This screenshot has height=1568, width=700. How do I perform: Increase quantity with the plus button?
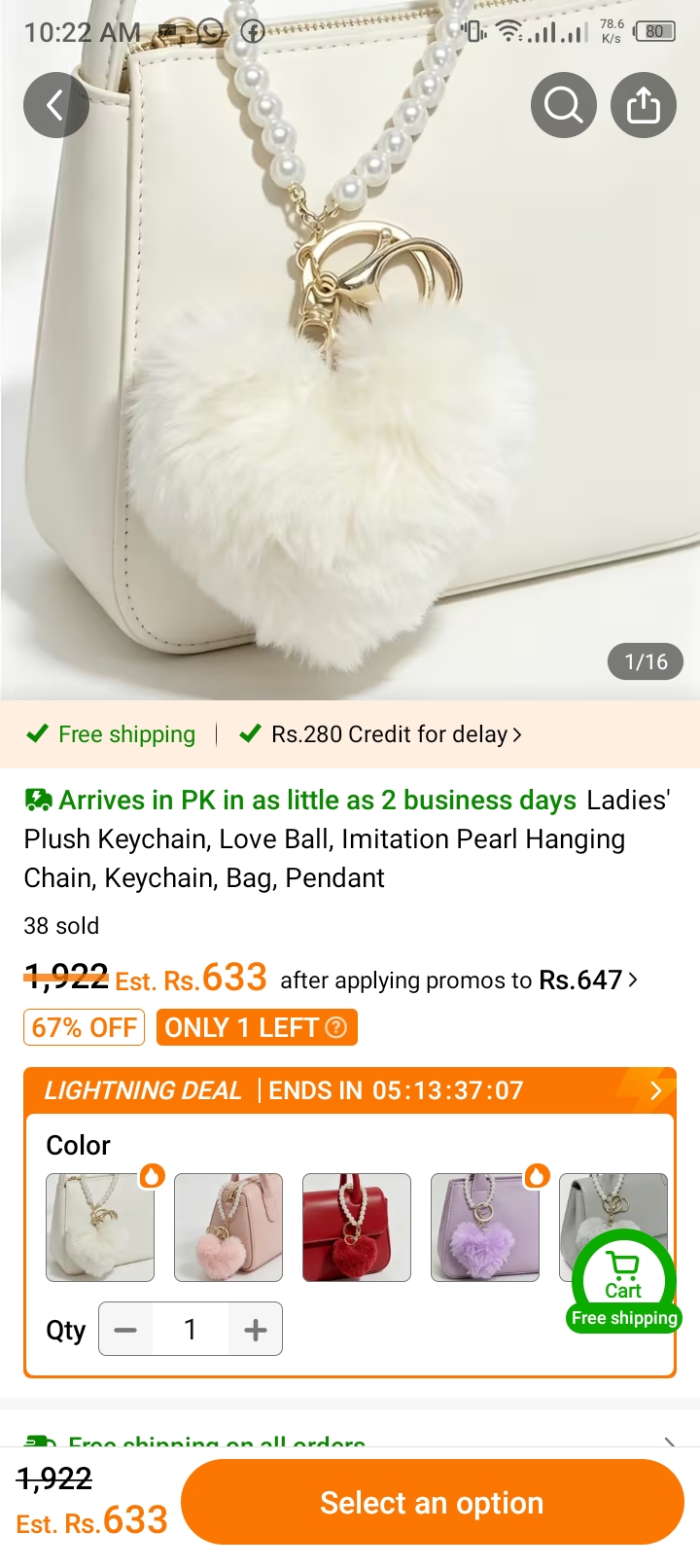[256, 1329]
